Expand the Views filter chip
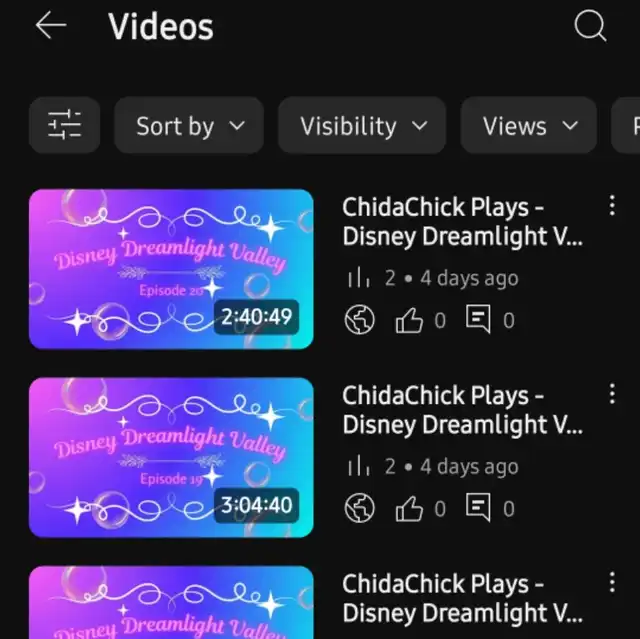This screenshot has height=639, width=640. (x=530, y=126)
